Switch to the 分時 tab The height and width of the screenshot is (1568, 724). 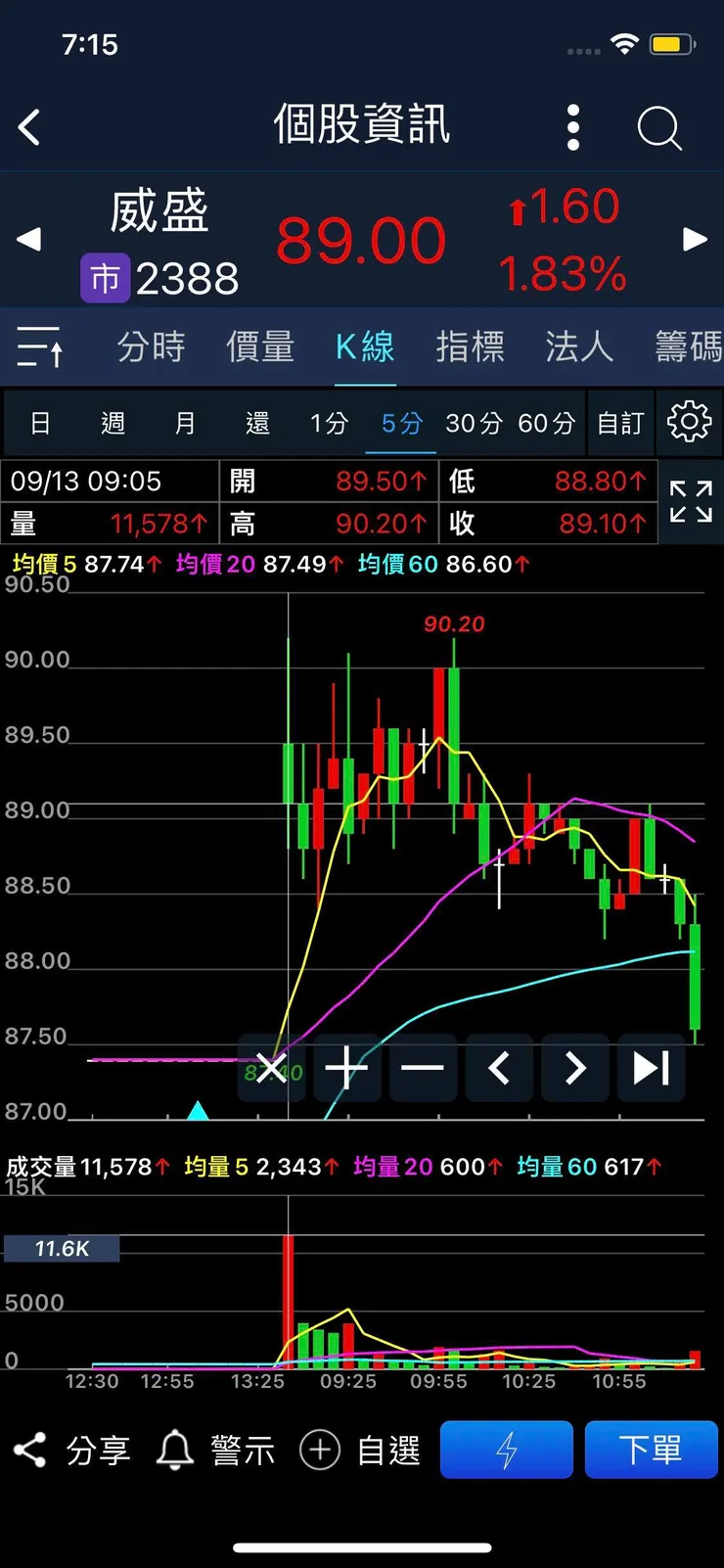(151, 346)
